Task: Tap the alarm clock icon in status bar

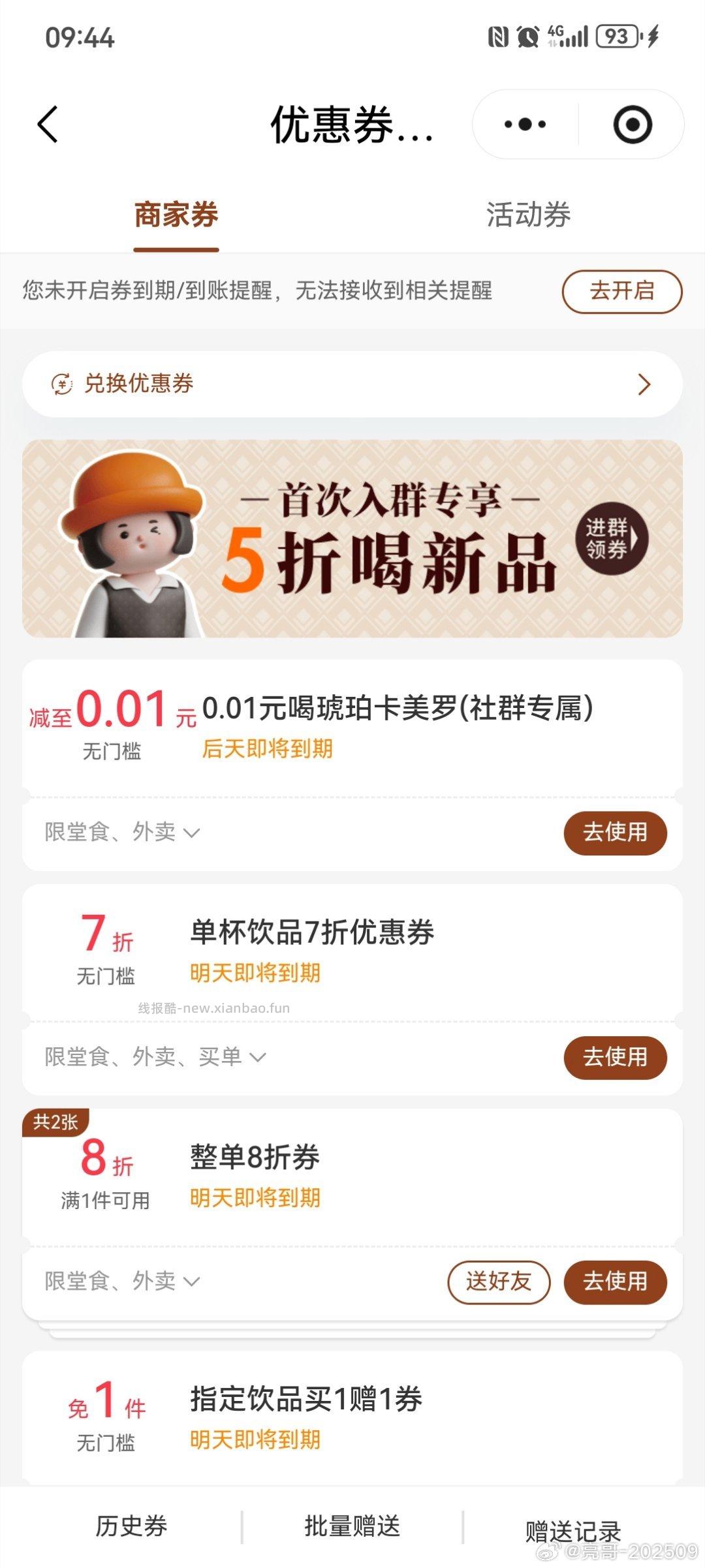Action: pos(526,36)
